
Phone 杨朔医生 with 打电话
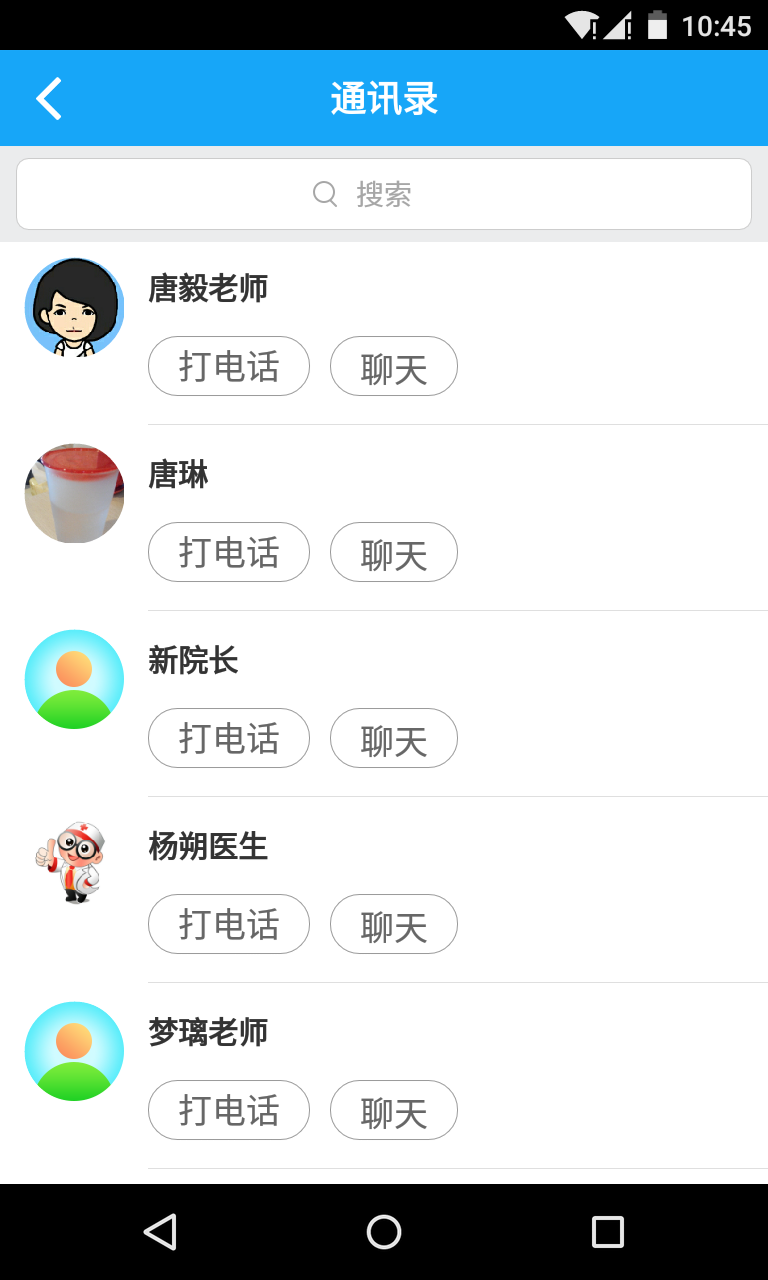(x=229, y=924)
